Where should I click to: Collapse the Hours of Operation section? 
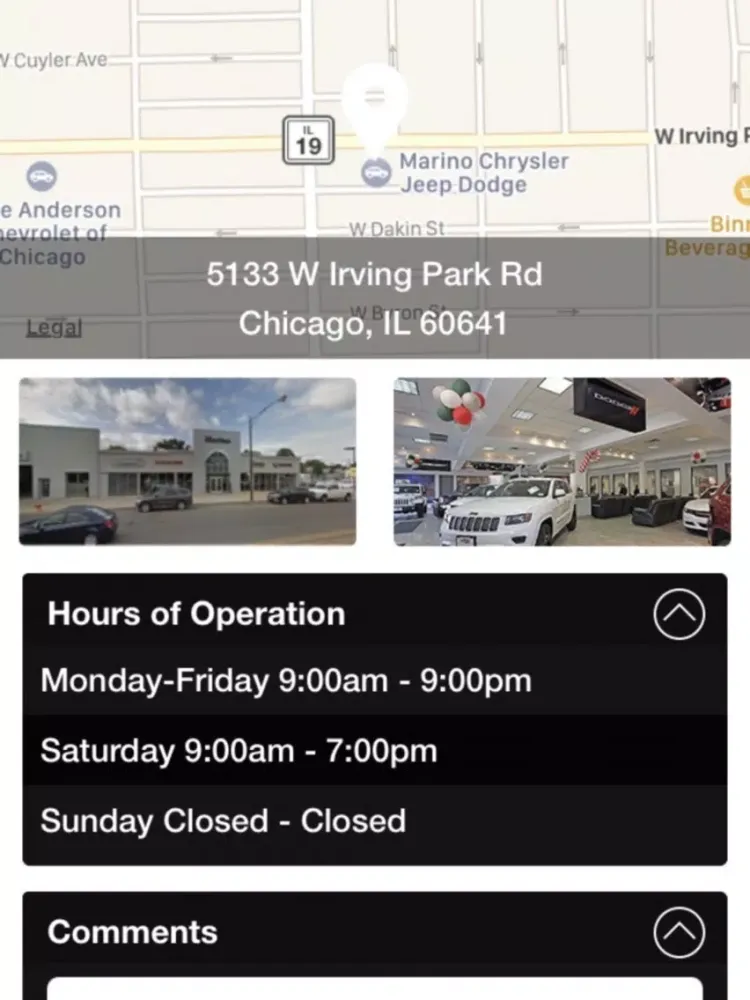pyautogui.click(x=679, y=615)
